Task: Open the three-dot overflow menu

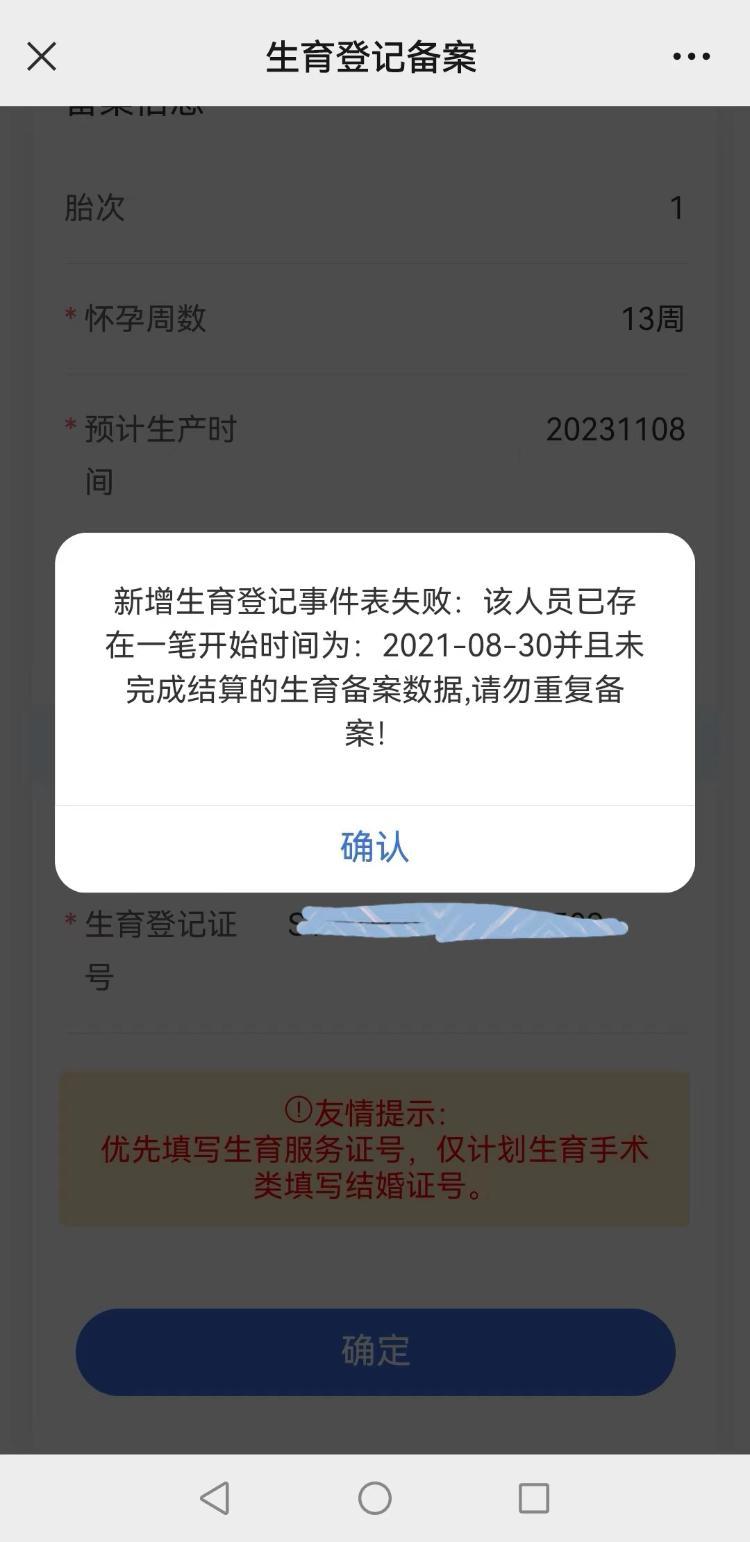Action: [x=691, y=57]
